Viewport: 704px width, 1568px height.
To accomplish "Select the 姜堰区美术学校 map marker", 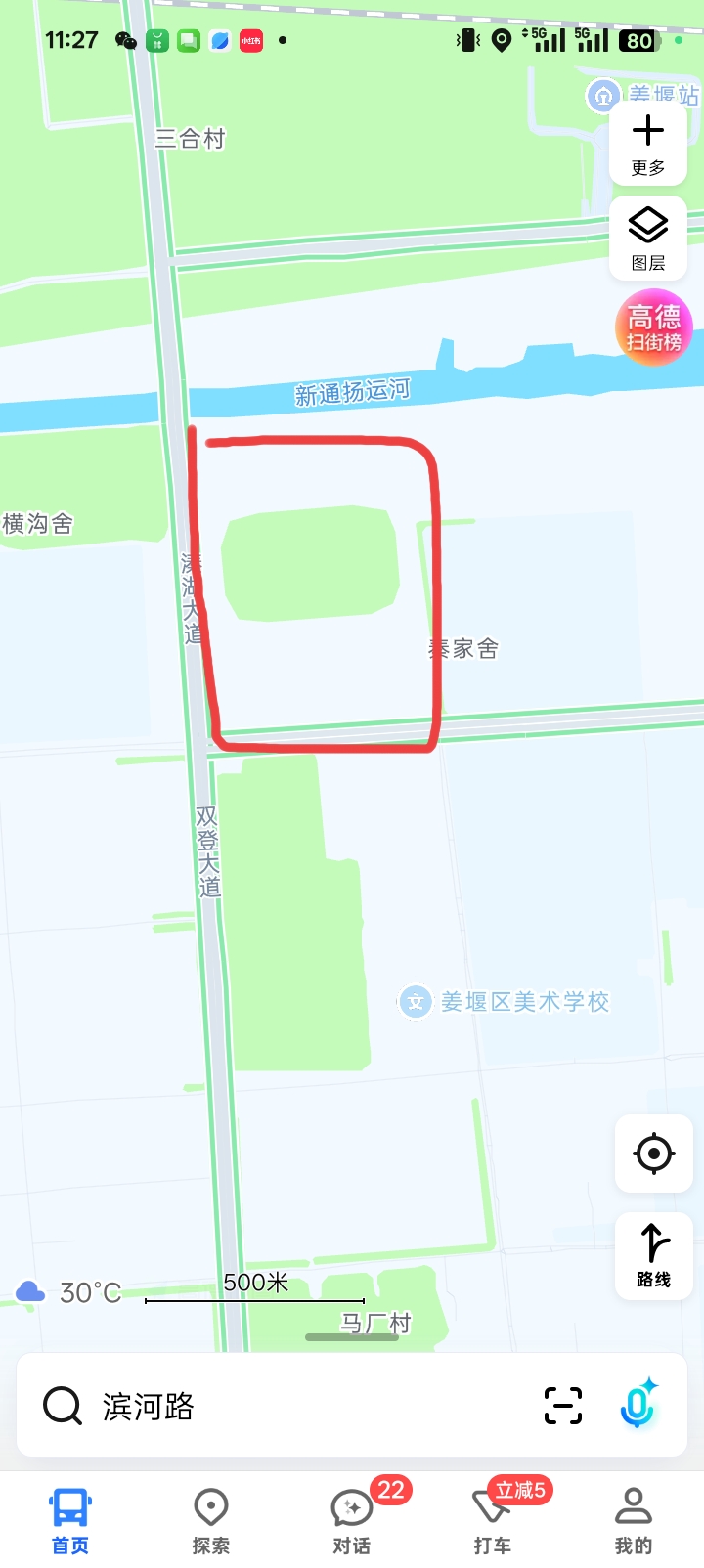I will pos(416,1002).
